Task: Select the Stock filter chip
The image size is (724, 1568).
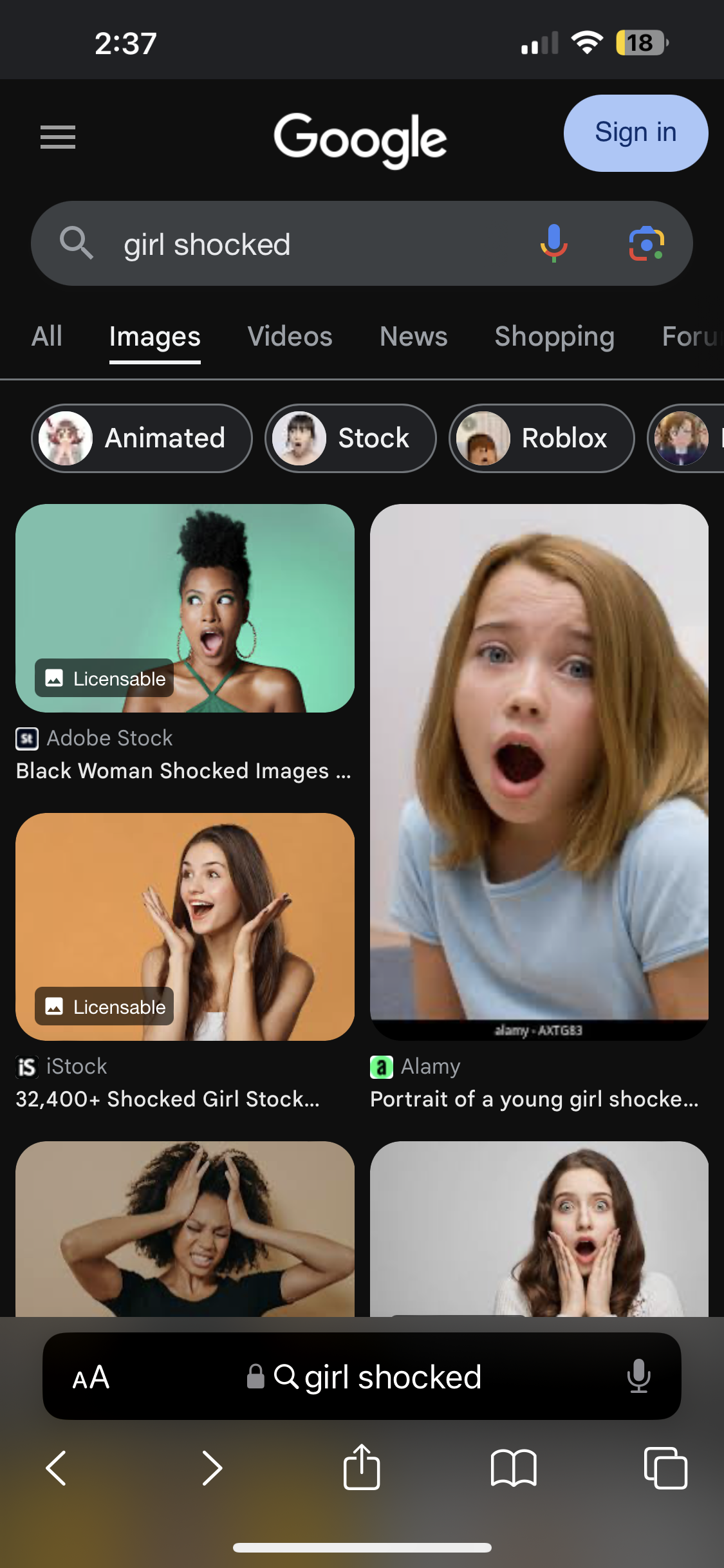Action: (x=350, y=438)
